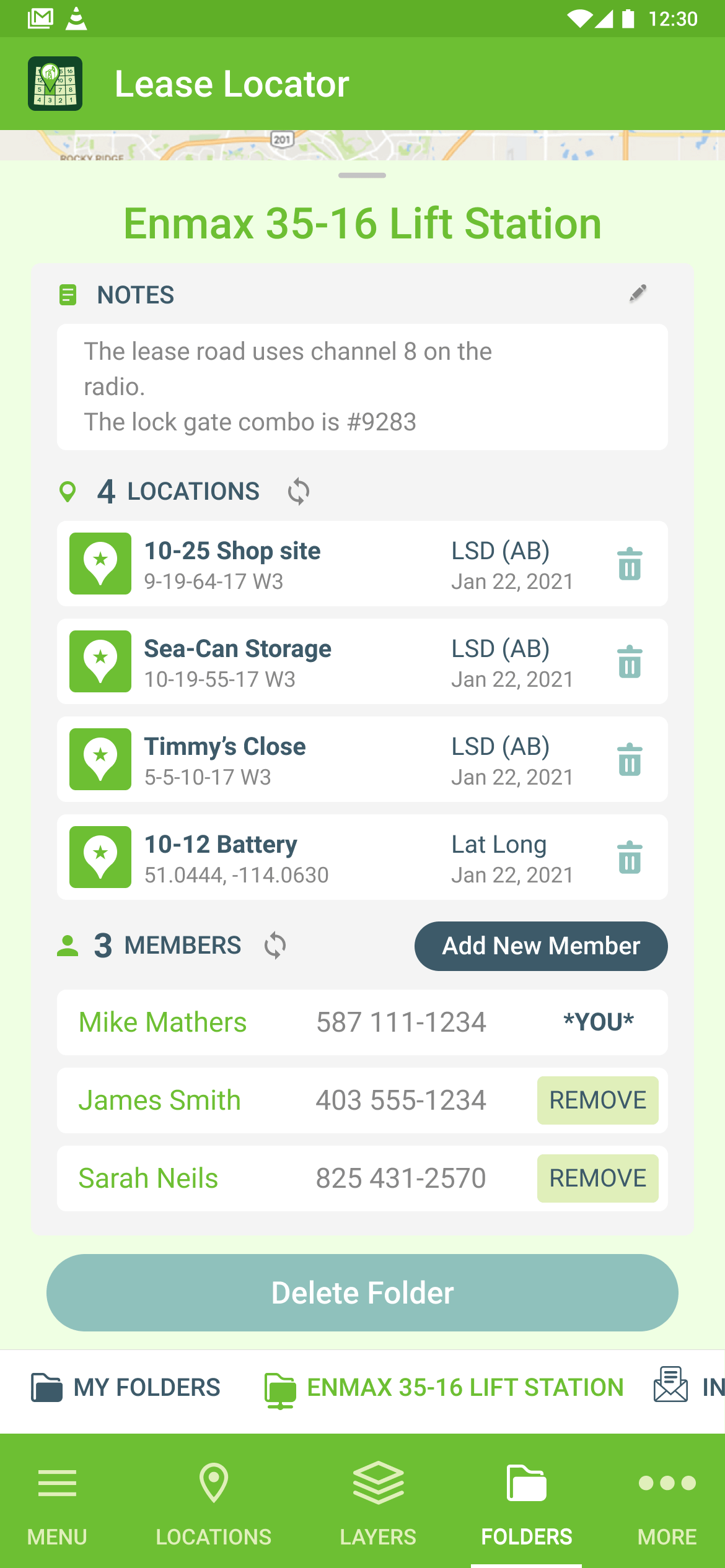Switch to My Folders
The width and height of the screenshot is (725, 1568).
tap(126, 1388)
